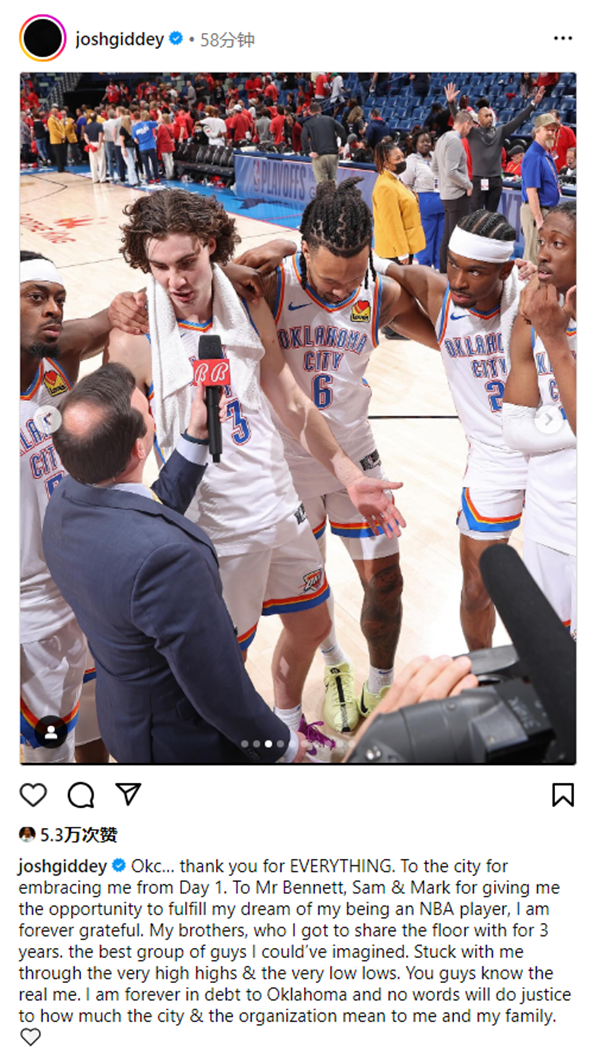Open the post overflow menu

(563, 39)
